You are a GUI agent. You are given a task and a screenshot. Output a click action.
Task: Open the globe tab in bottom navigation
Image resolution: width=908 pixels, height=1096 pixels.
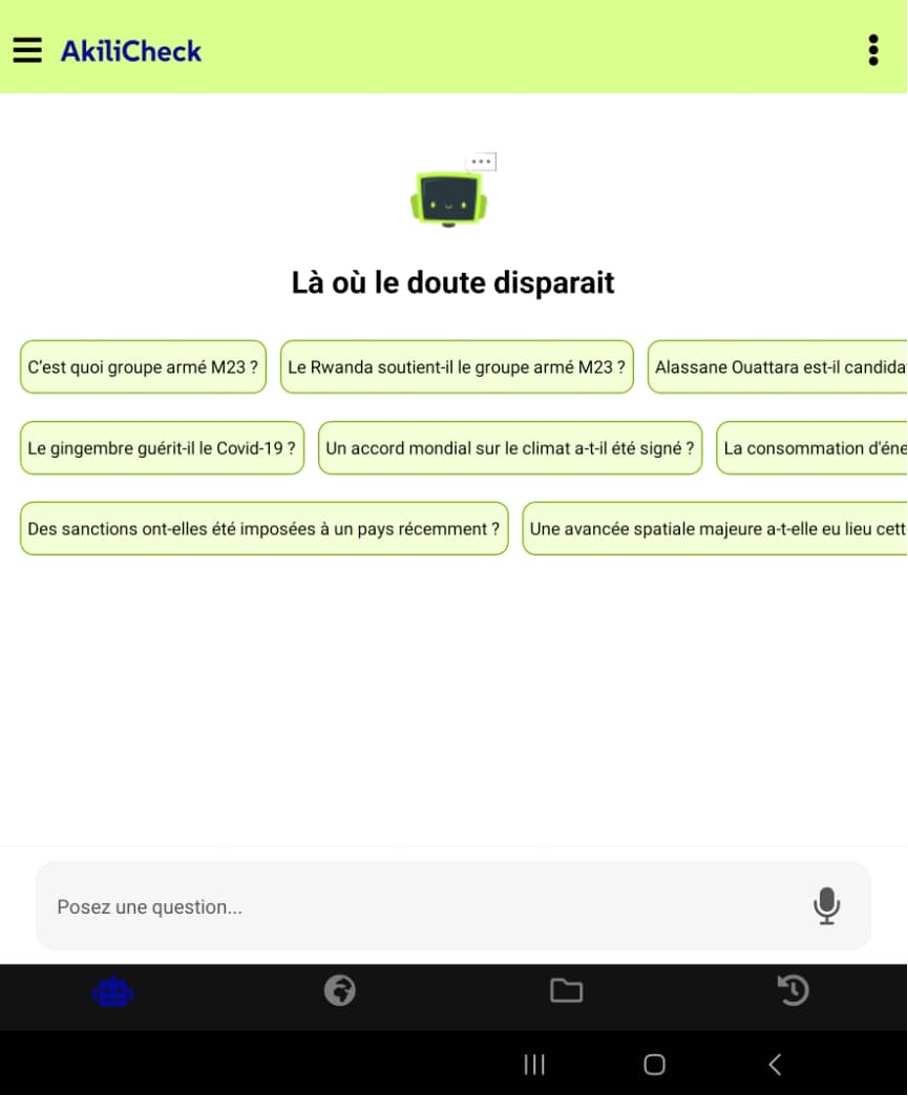coord(340,990)
